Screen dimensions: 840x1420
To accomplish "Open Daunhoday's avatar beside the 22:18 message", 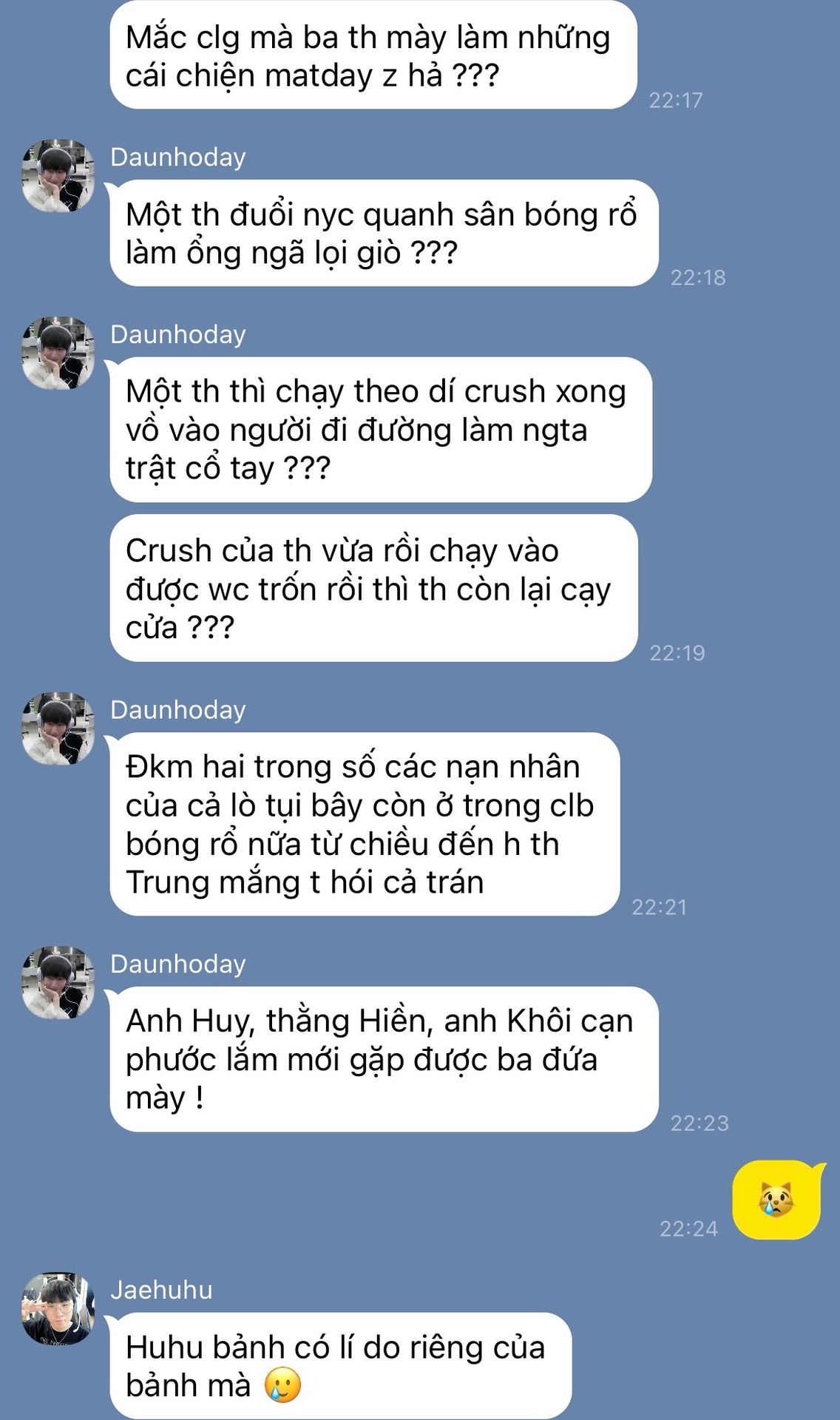I will [58, 176].
